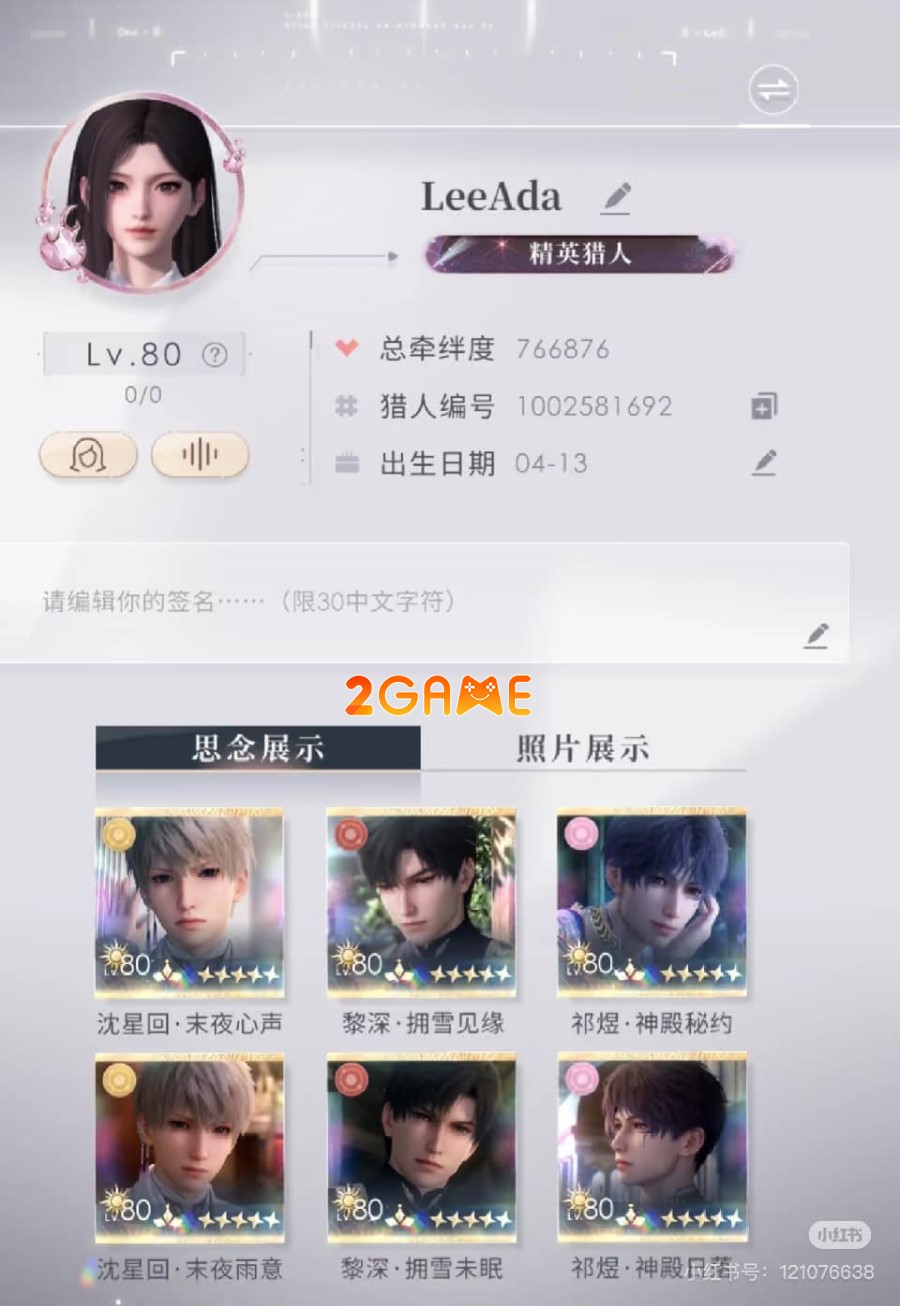
Task: Edit the birthday date 04-13
Action: click(764, 463)
